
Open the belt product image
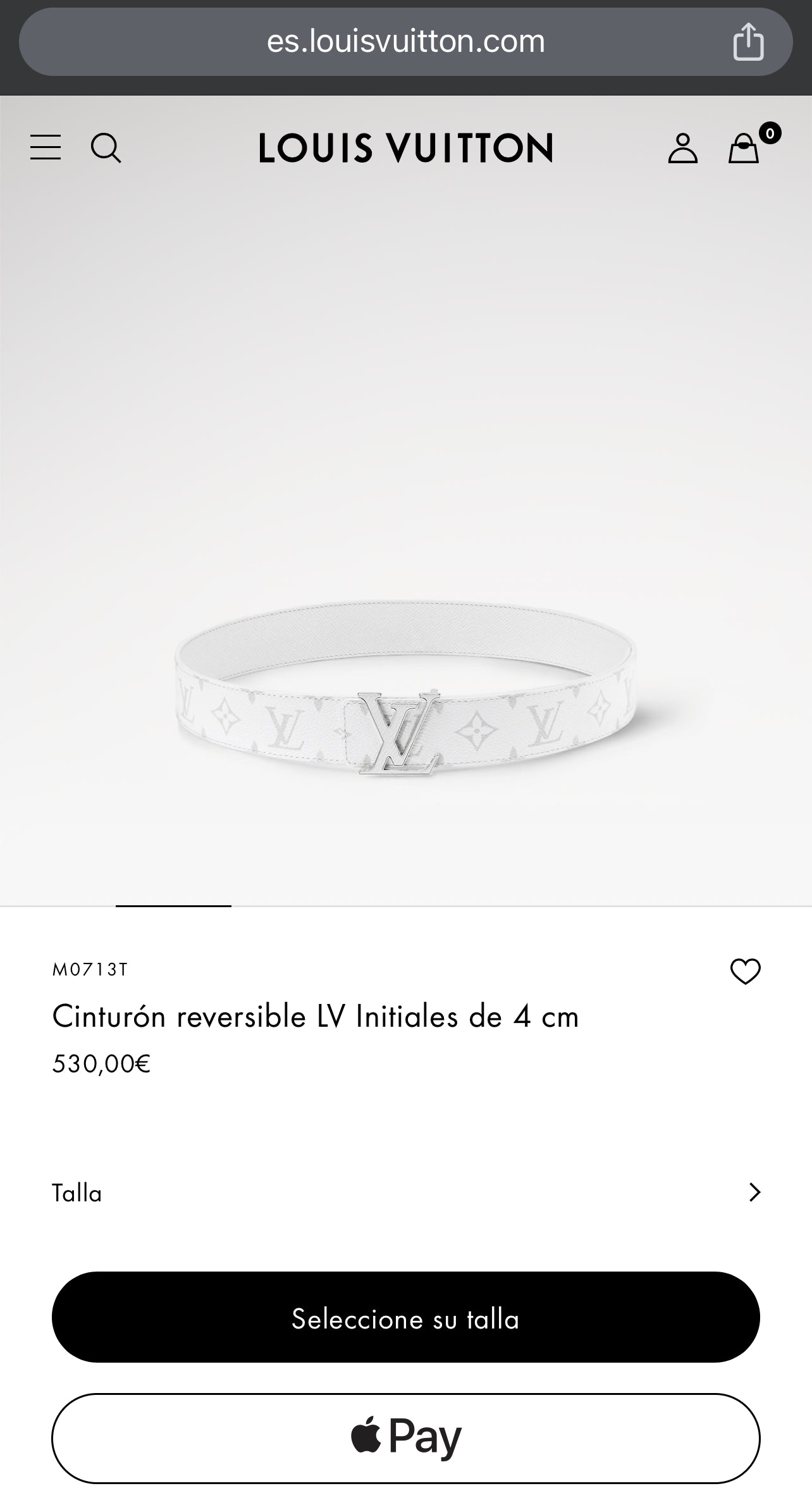coord(405,690)
